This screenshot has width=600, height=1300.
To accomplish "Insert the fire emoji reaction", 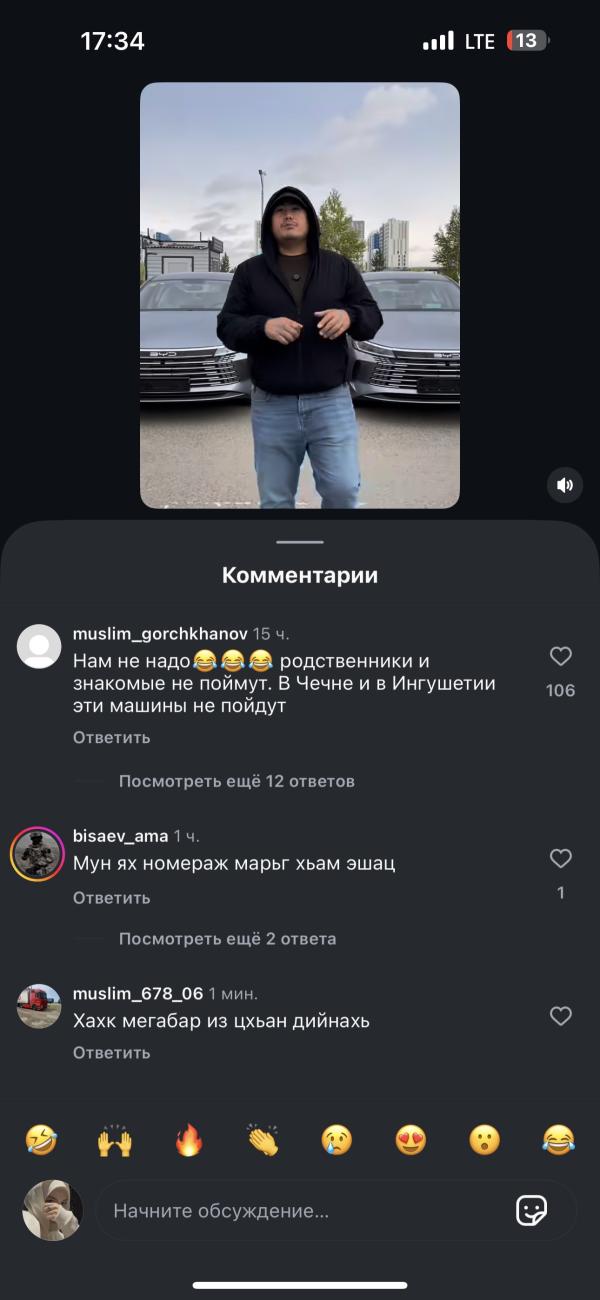I will click(189, 1140).
